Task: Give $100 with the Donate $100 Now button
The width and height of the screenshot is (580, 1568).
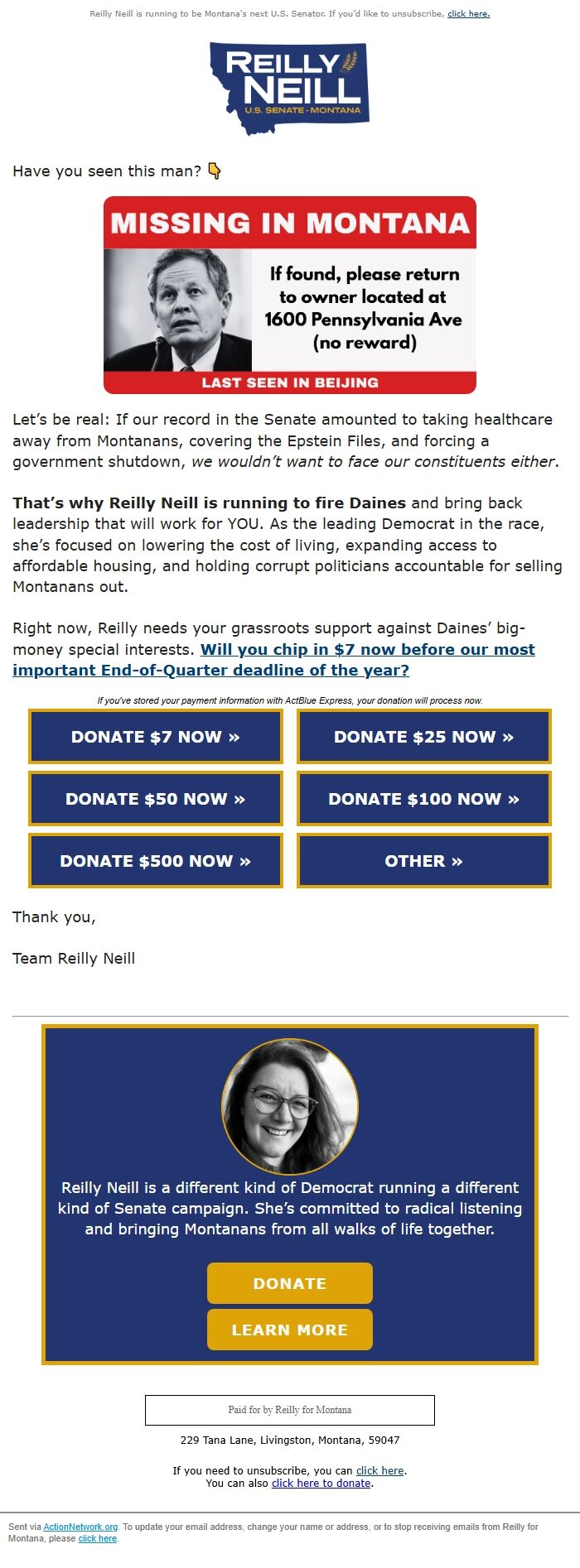Action: (x=424, y=799)
